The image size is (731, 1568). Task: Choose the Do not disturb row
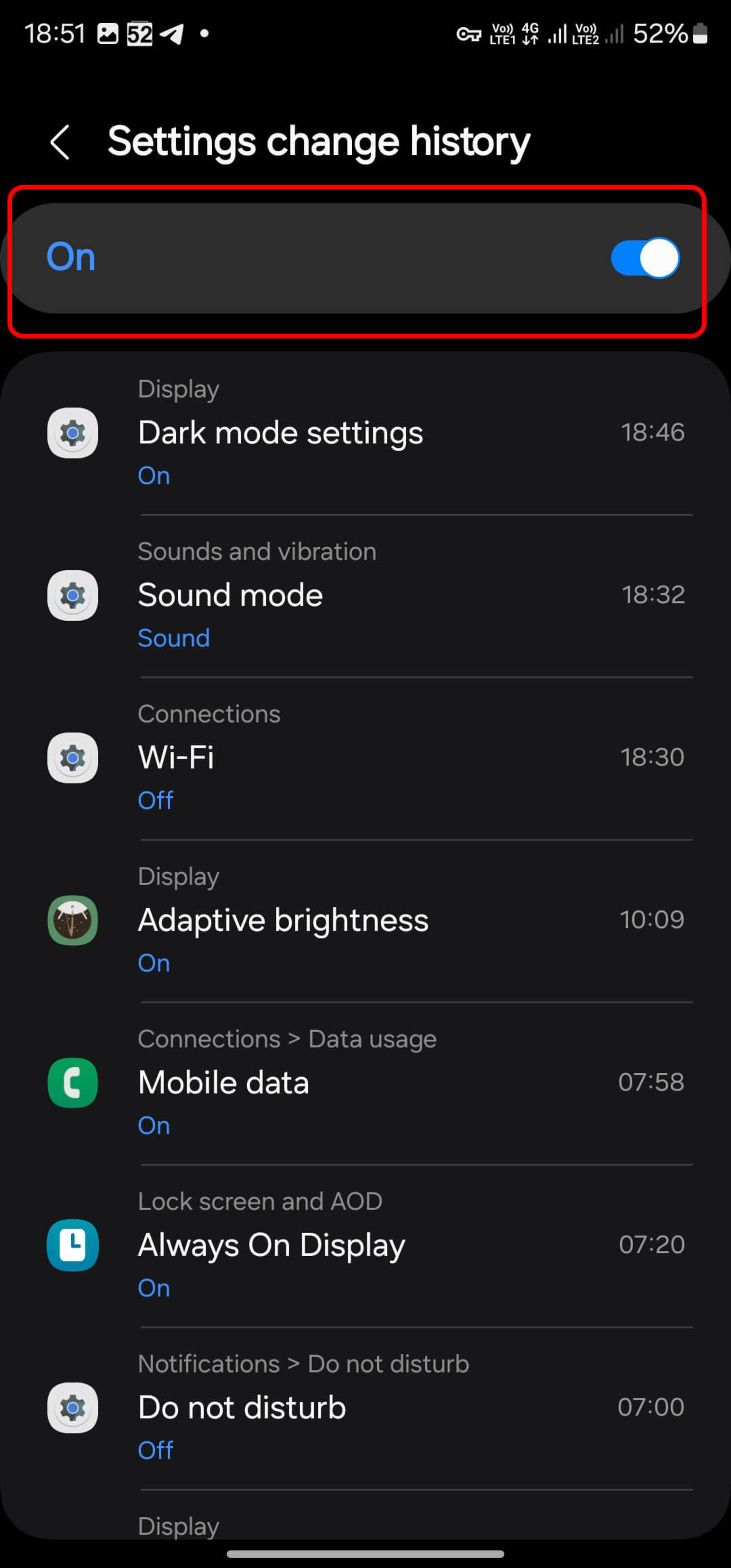pos(365,1408)
